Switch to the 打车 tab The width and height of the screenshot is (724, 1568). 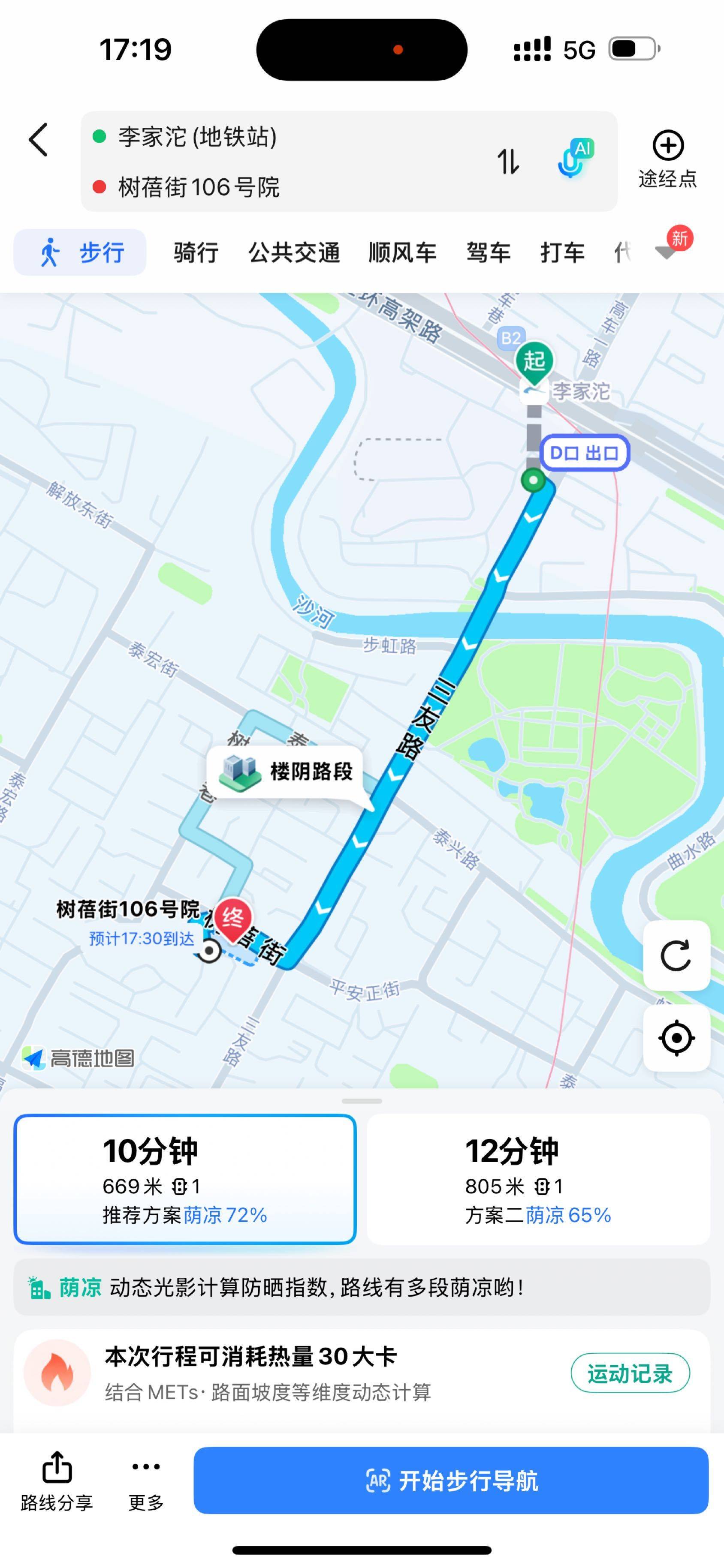(562, 252)
